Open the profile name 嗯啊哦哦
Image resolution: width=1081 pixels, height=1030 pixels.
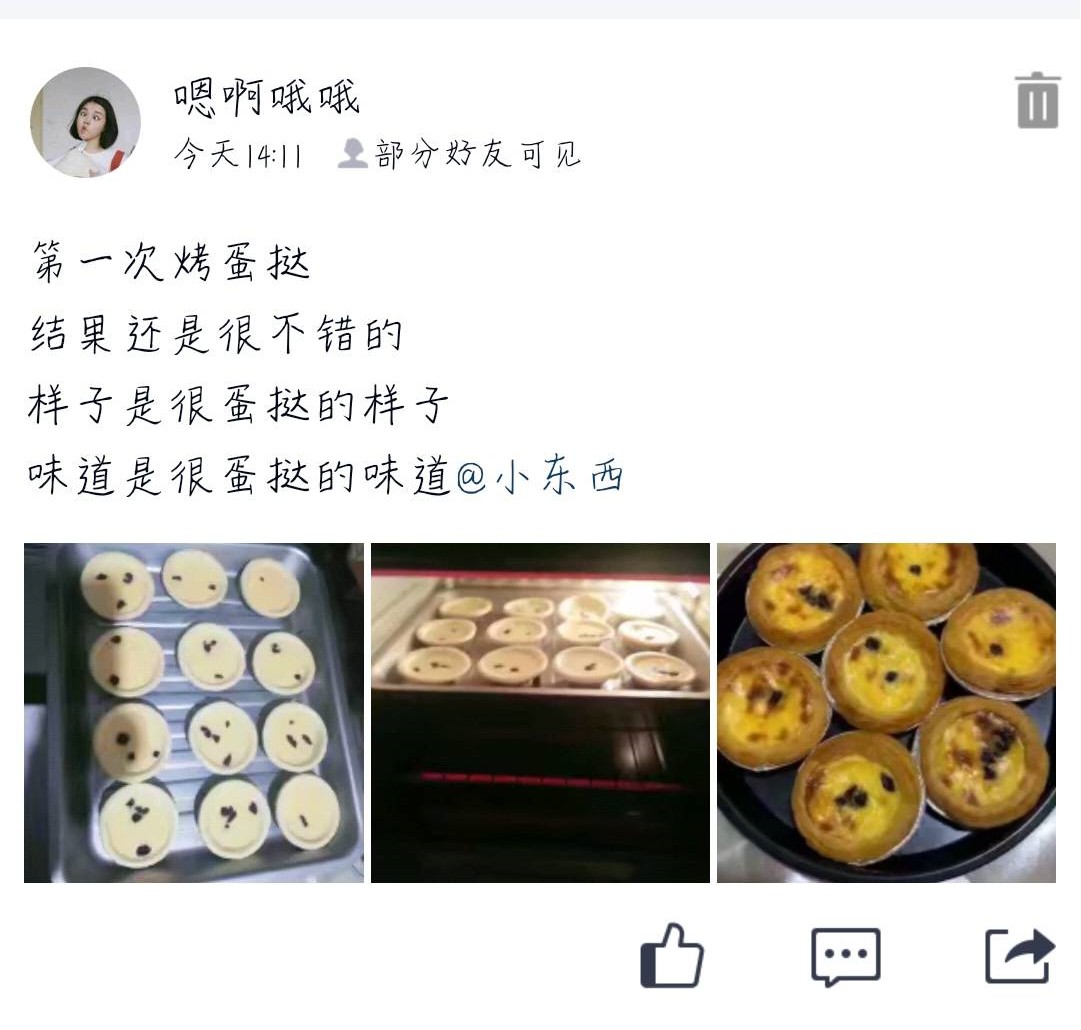point(267,98)
